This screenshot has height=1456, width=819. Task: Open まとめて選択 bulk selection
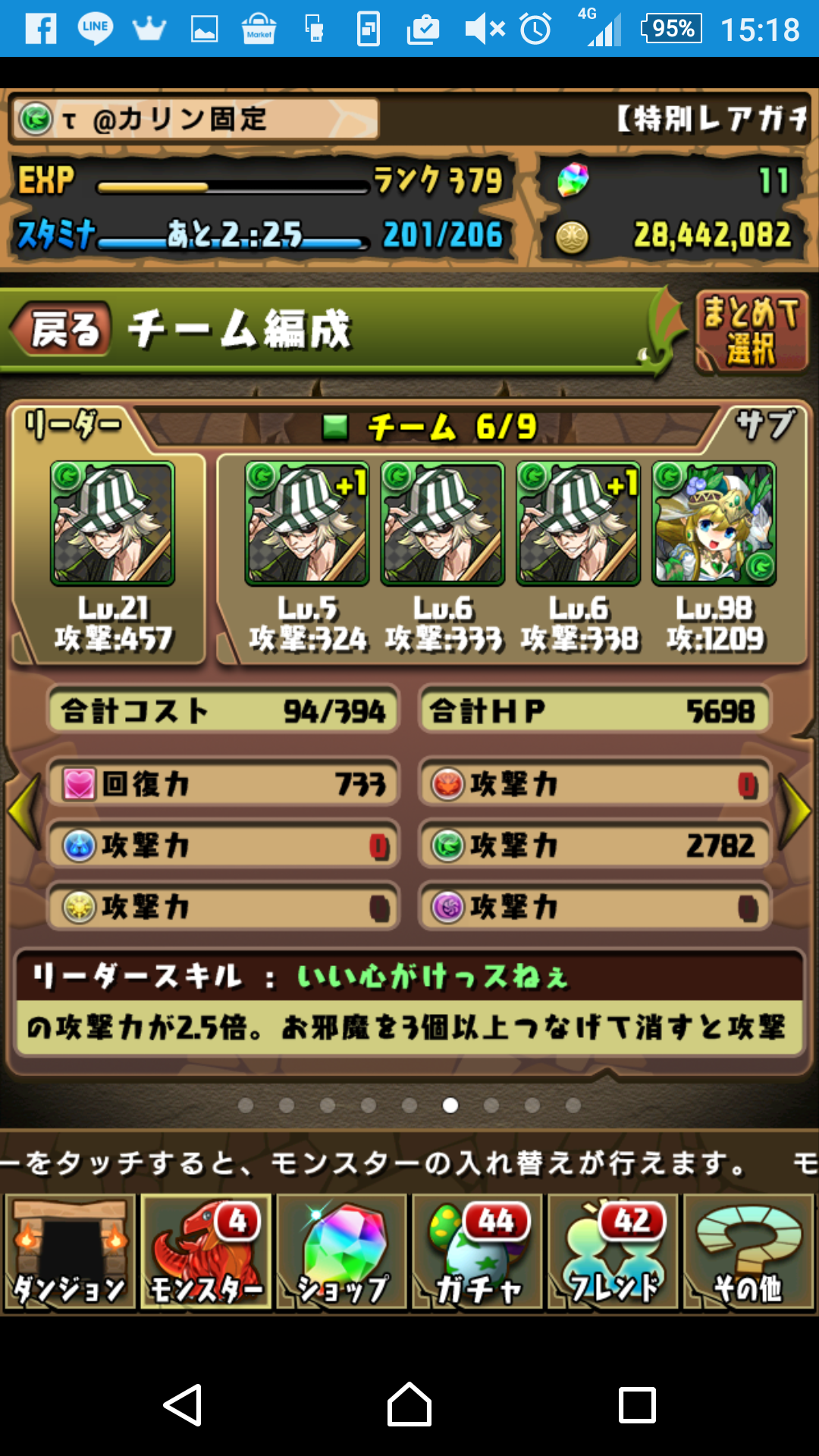(751, 332)
